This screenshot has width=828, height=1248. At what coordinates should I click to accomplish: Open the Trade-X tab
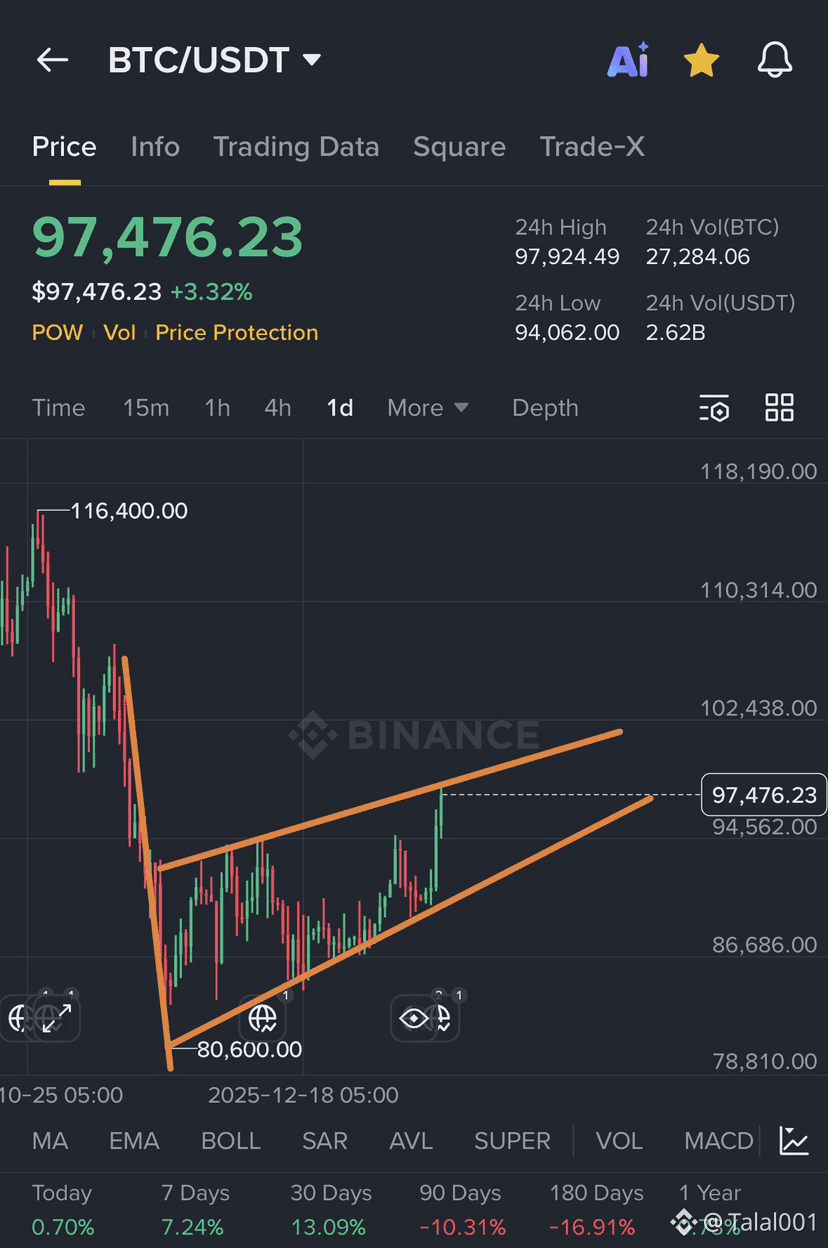(x=592, y=147)
